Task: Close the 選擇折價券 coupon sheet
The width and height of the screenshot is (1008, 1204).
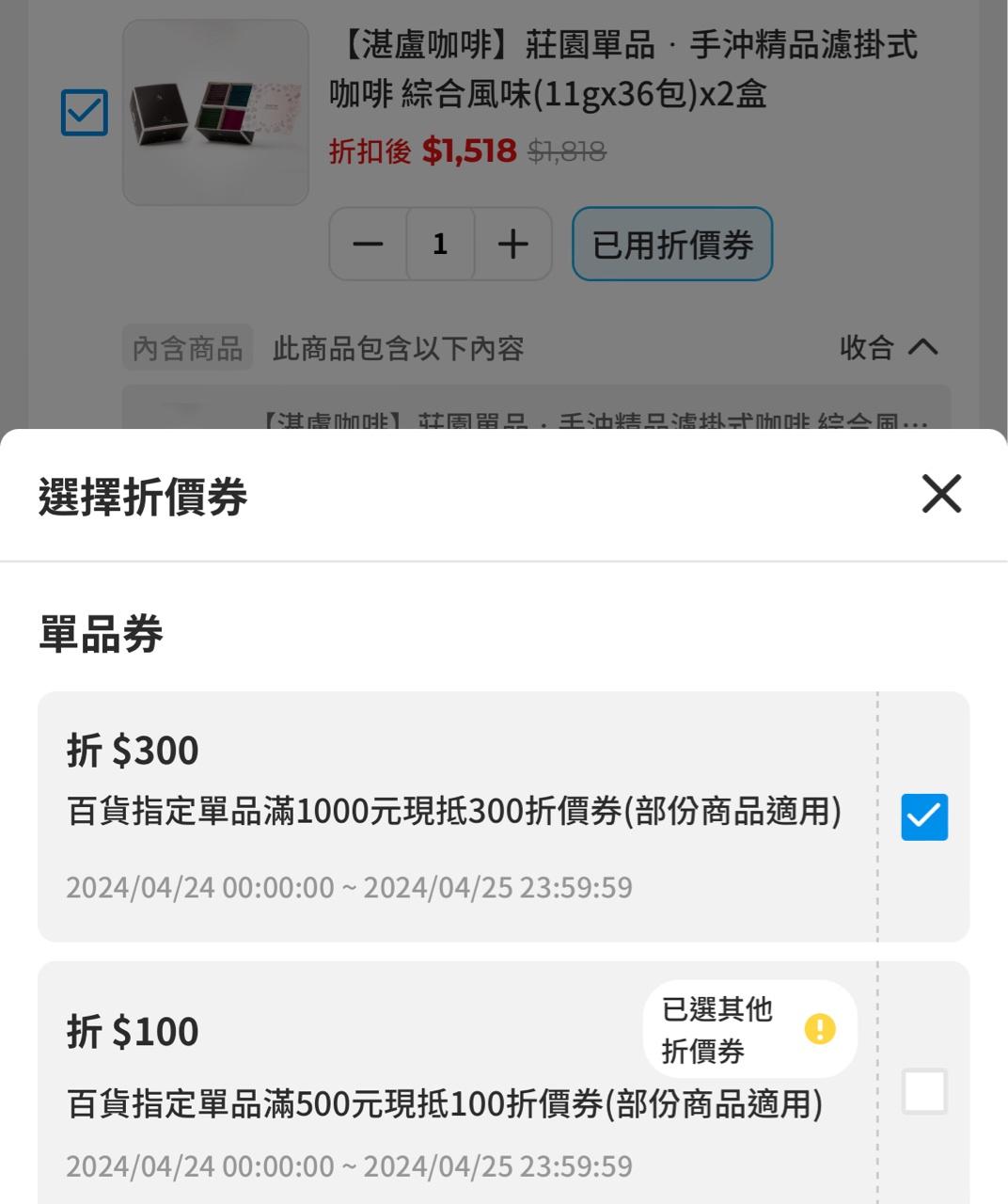Action: [x=941, y=494]
